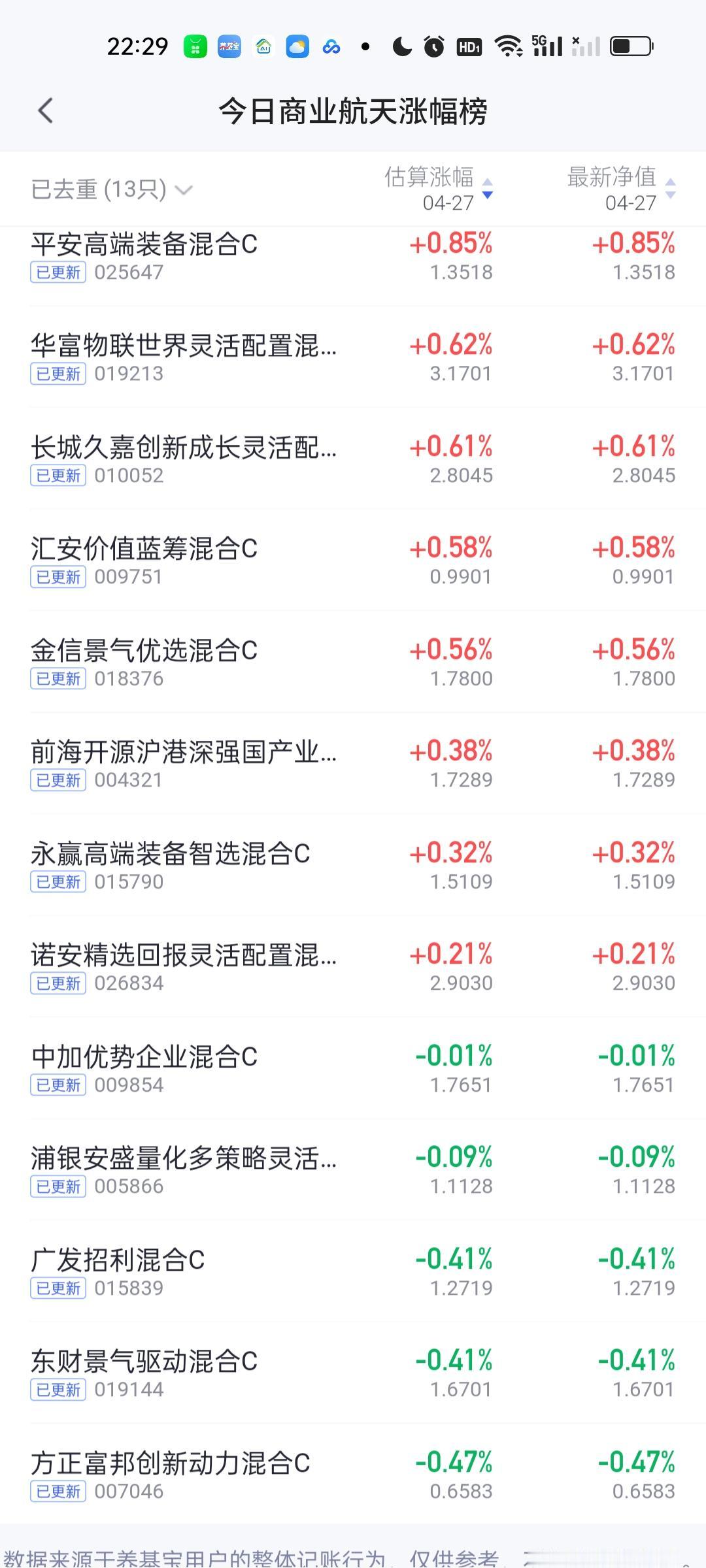Go back using the top-left arrow
This screenshot has height=1568, width=706.
45,111
